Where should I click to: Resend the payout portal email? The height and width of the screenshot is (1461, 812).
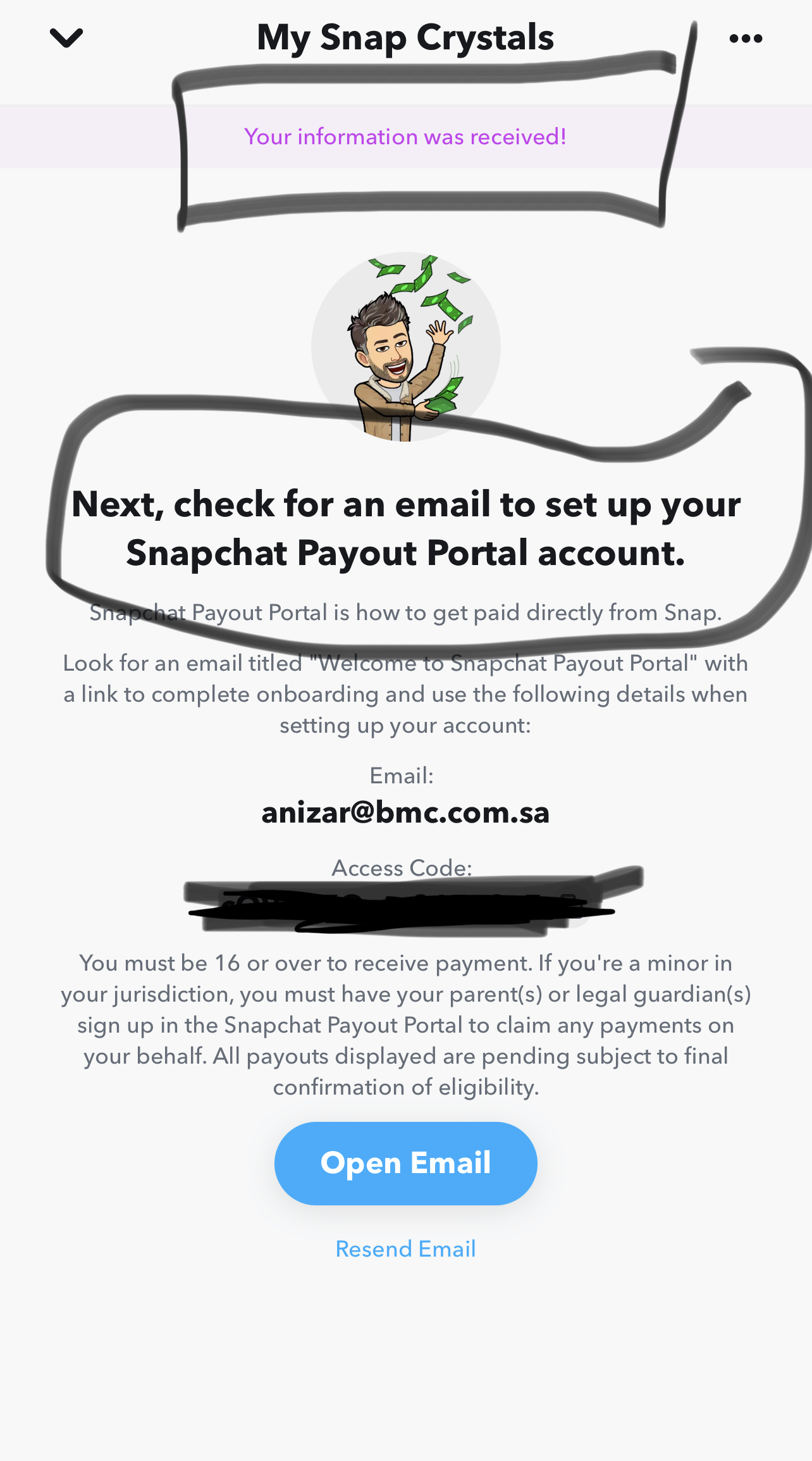click(x=405, y=1249)
